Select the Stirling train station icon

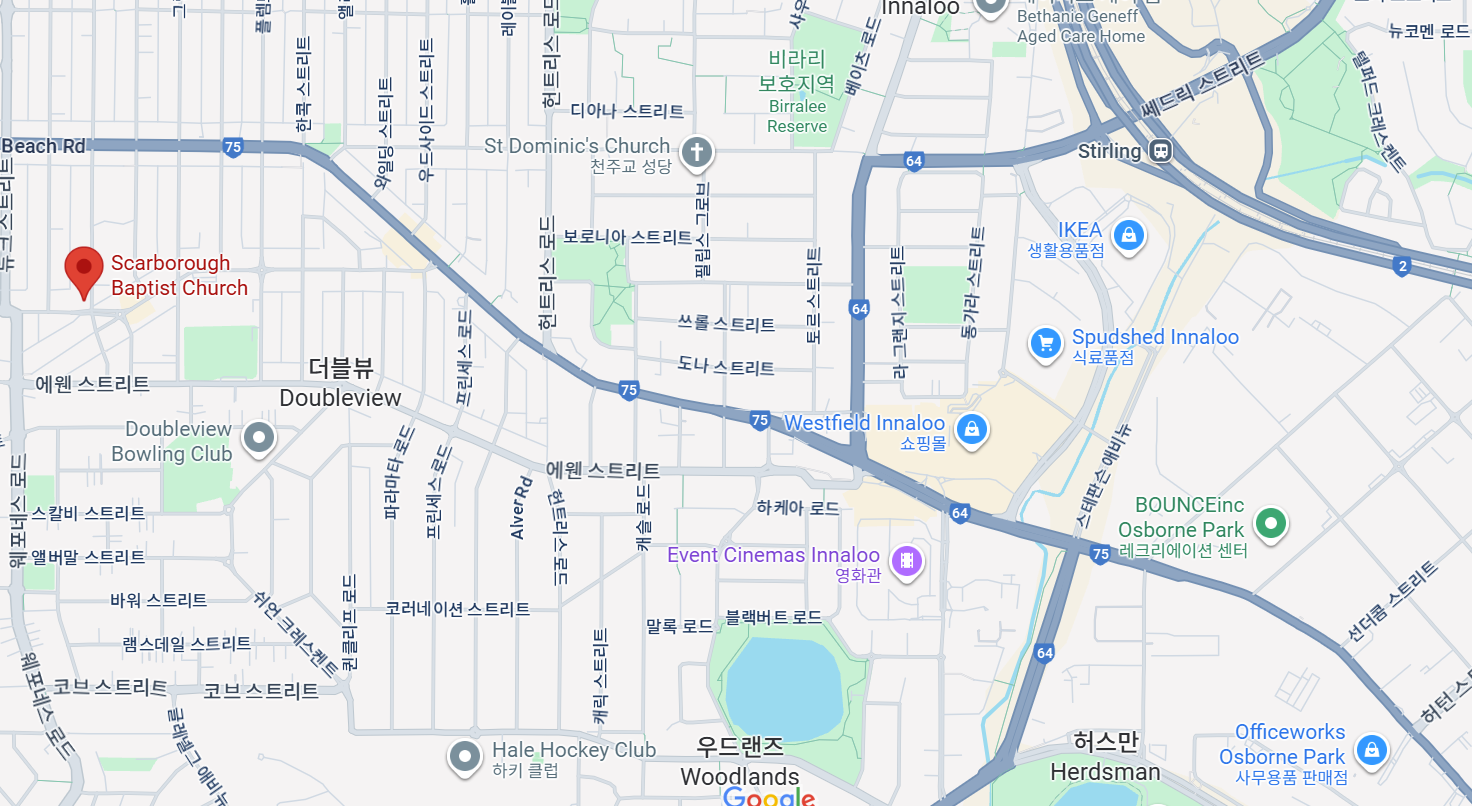tap(1160, 152)
